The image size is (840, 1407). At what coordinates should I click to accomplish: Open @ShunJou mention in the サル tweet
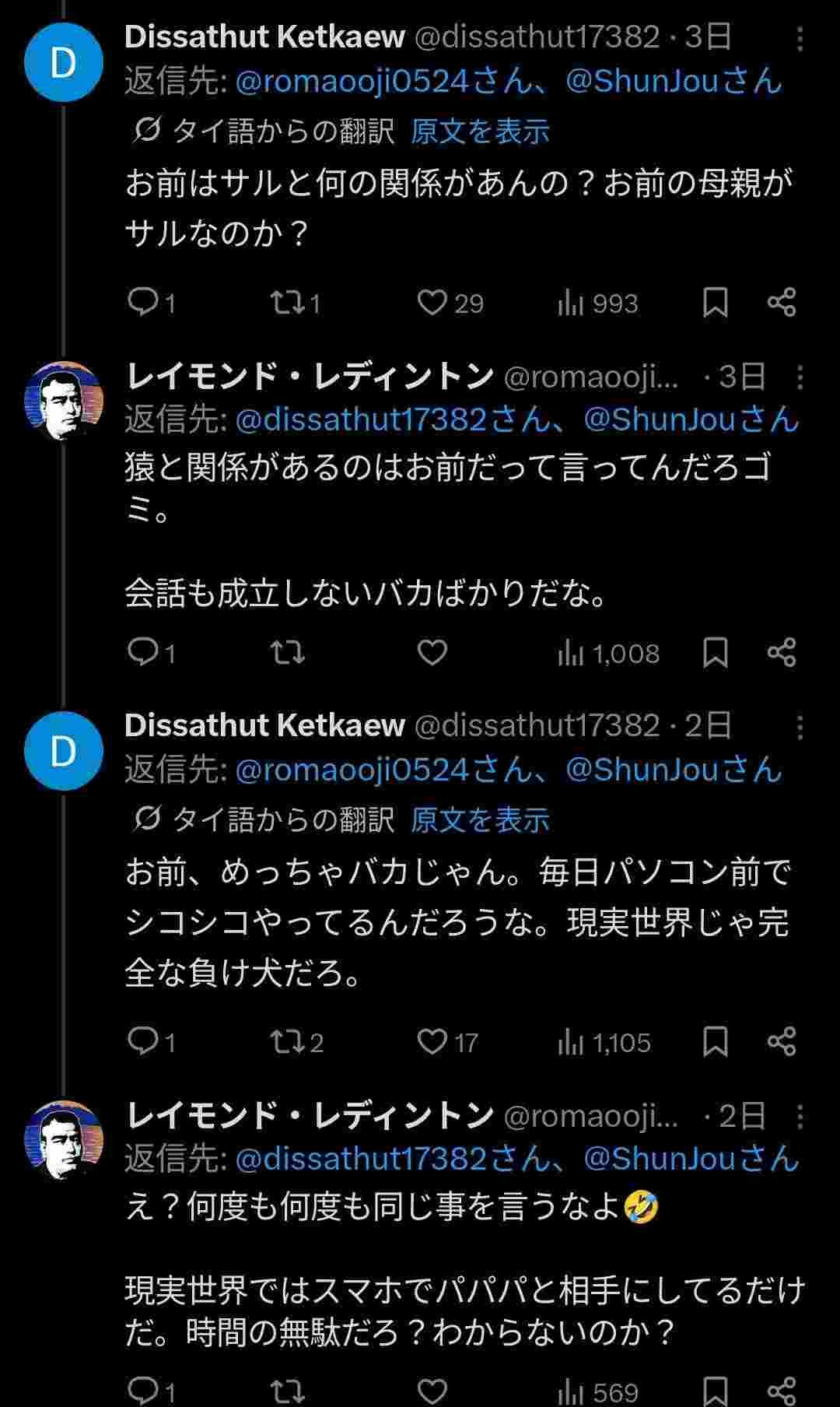pyautogui.click(x=673, y=81)
